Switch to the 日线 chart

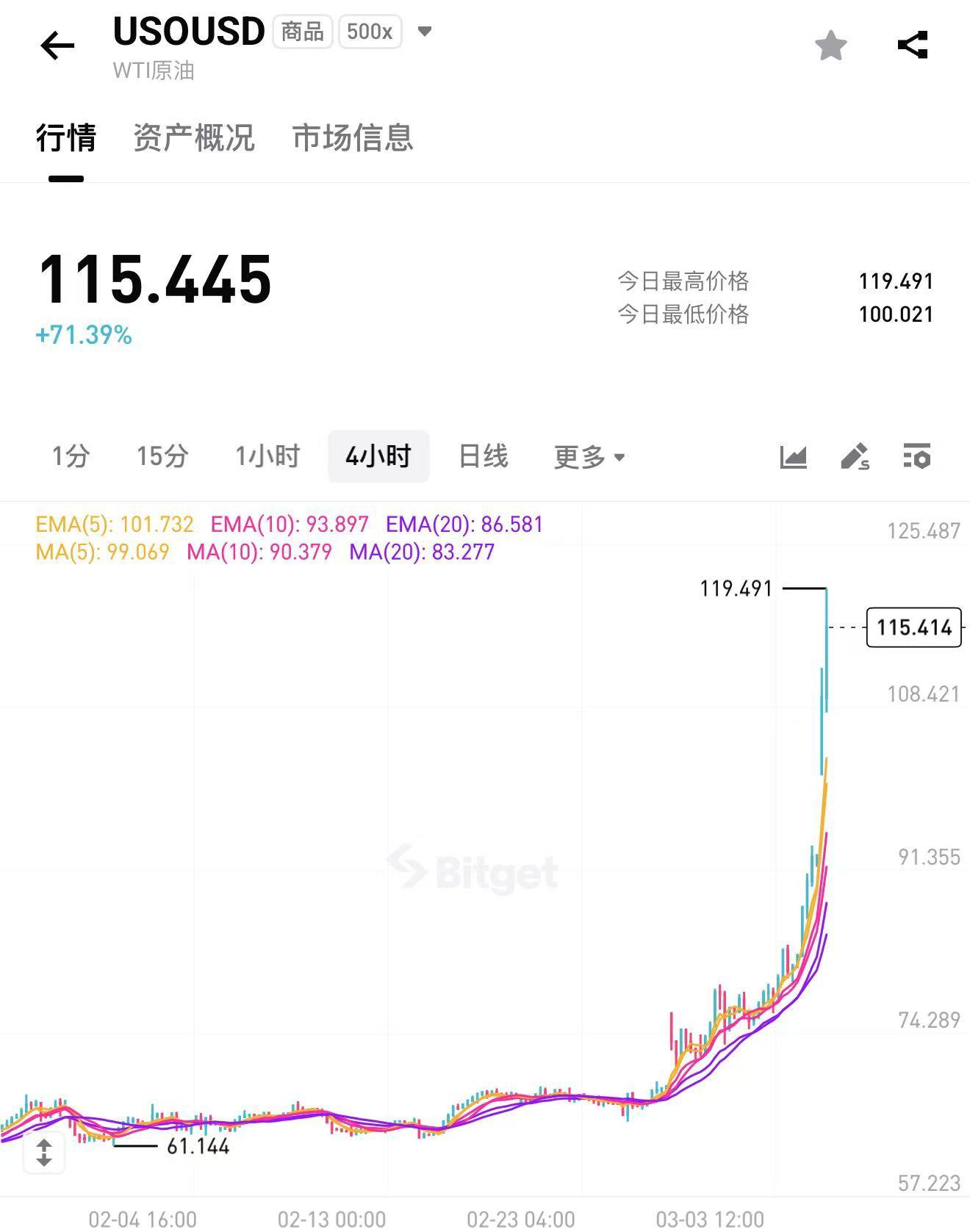pyautogui.click(x=483, y=456)
